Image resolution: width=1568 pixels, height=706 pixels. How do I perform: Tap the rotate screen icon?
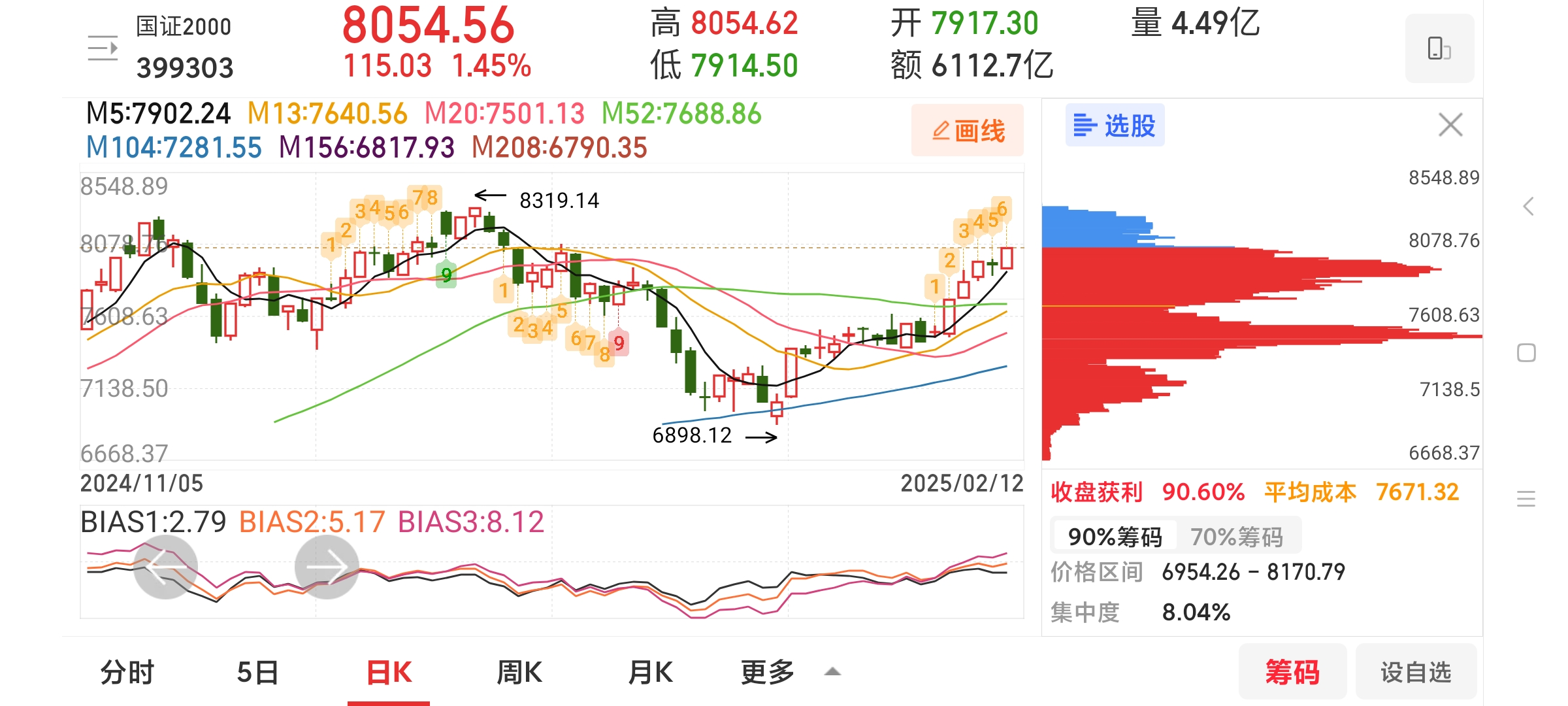(1439, 48)
